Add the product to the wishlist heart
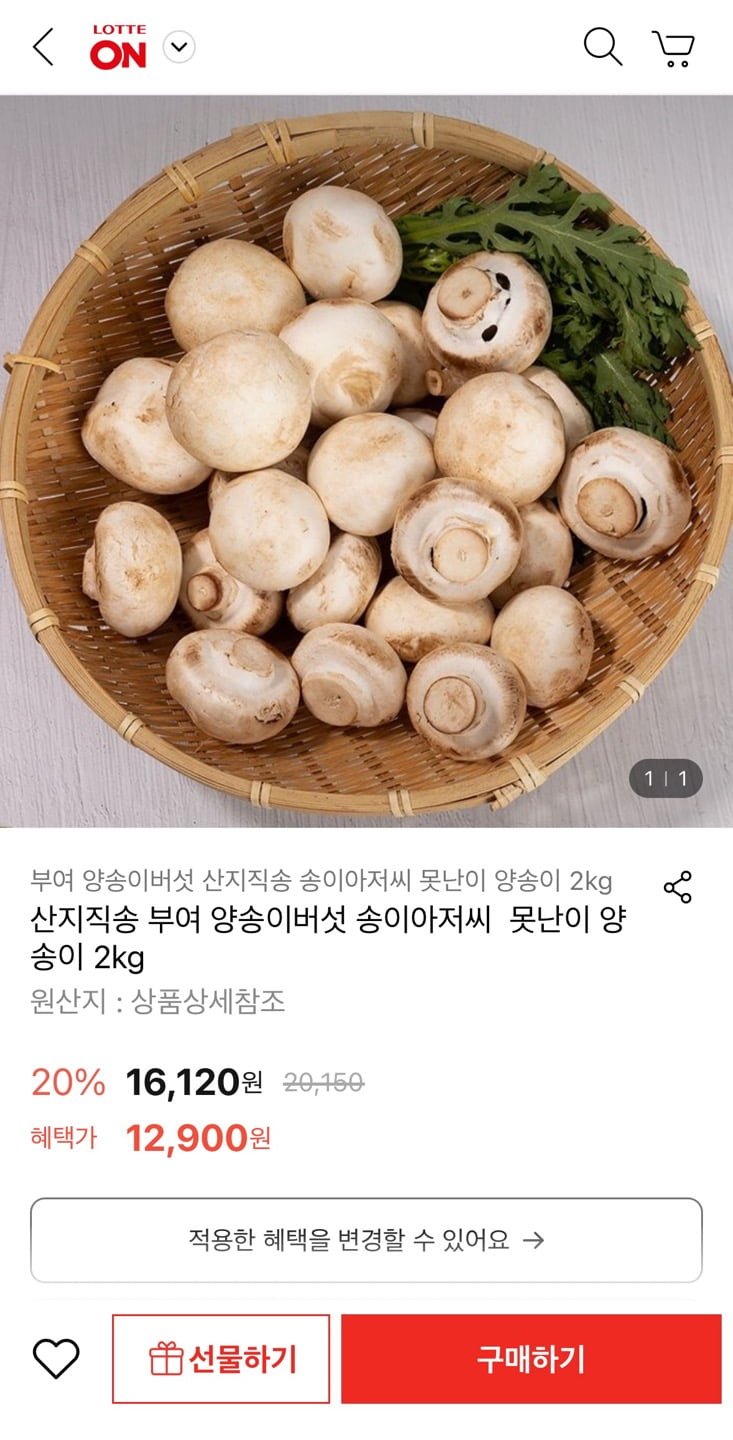 [x=56, y=1358]
